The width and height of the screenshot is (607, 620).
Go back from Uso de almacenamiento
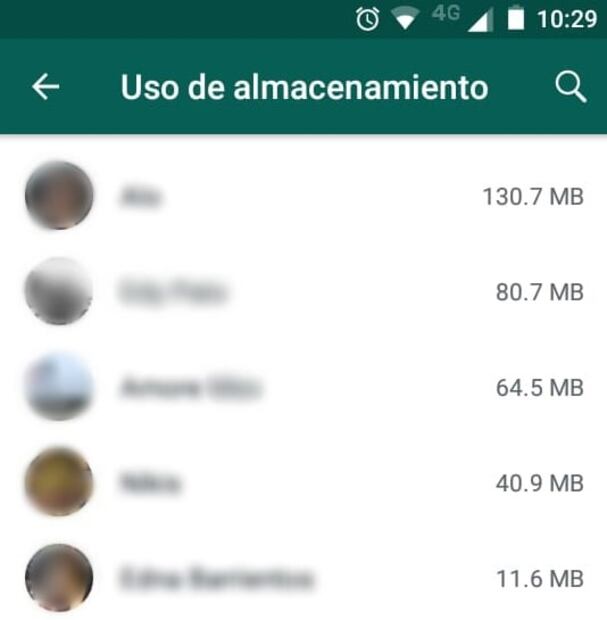pyautogui.click(x=46, y=87)
